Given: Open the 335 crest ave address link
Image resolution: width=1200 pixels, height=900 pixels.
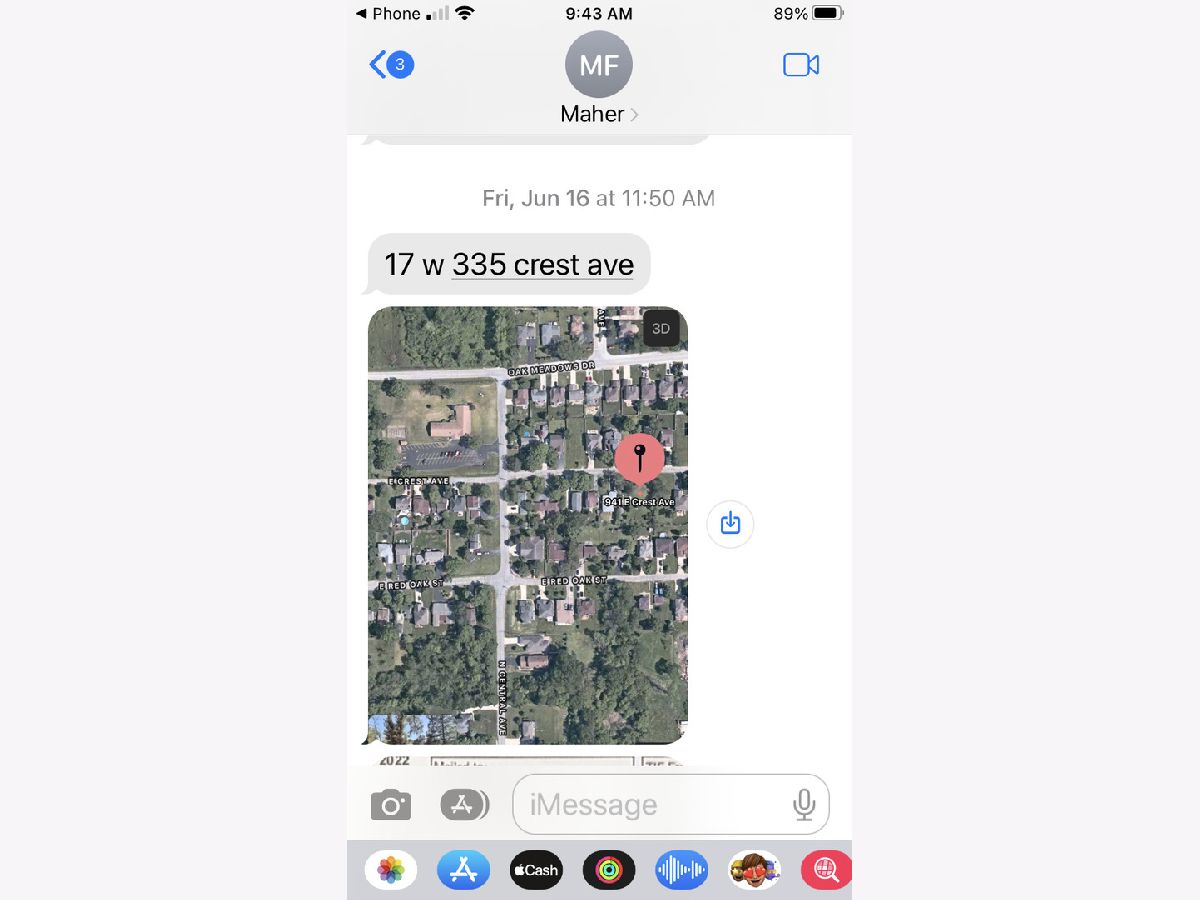Looking at the screenshot, I should coord(543,265).
